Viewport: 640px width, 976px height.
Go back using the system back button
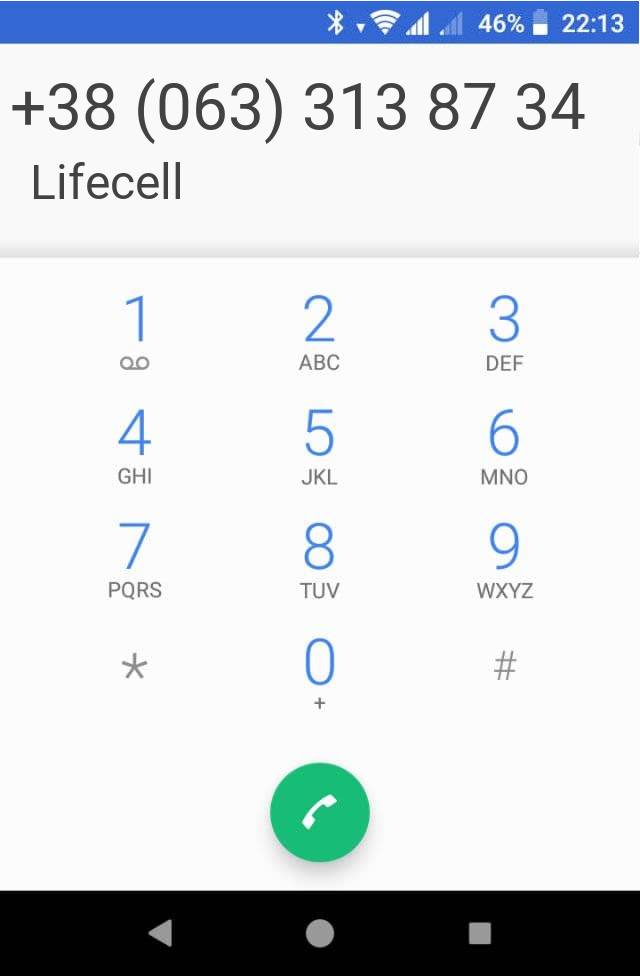160,933
